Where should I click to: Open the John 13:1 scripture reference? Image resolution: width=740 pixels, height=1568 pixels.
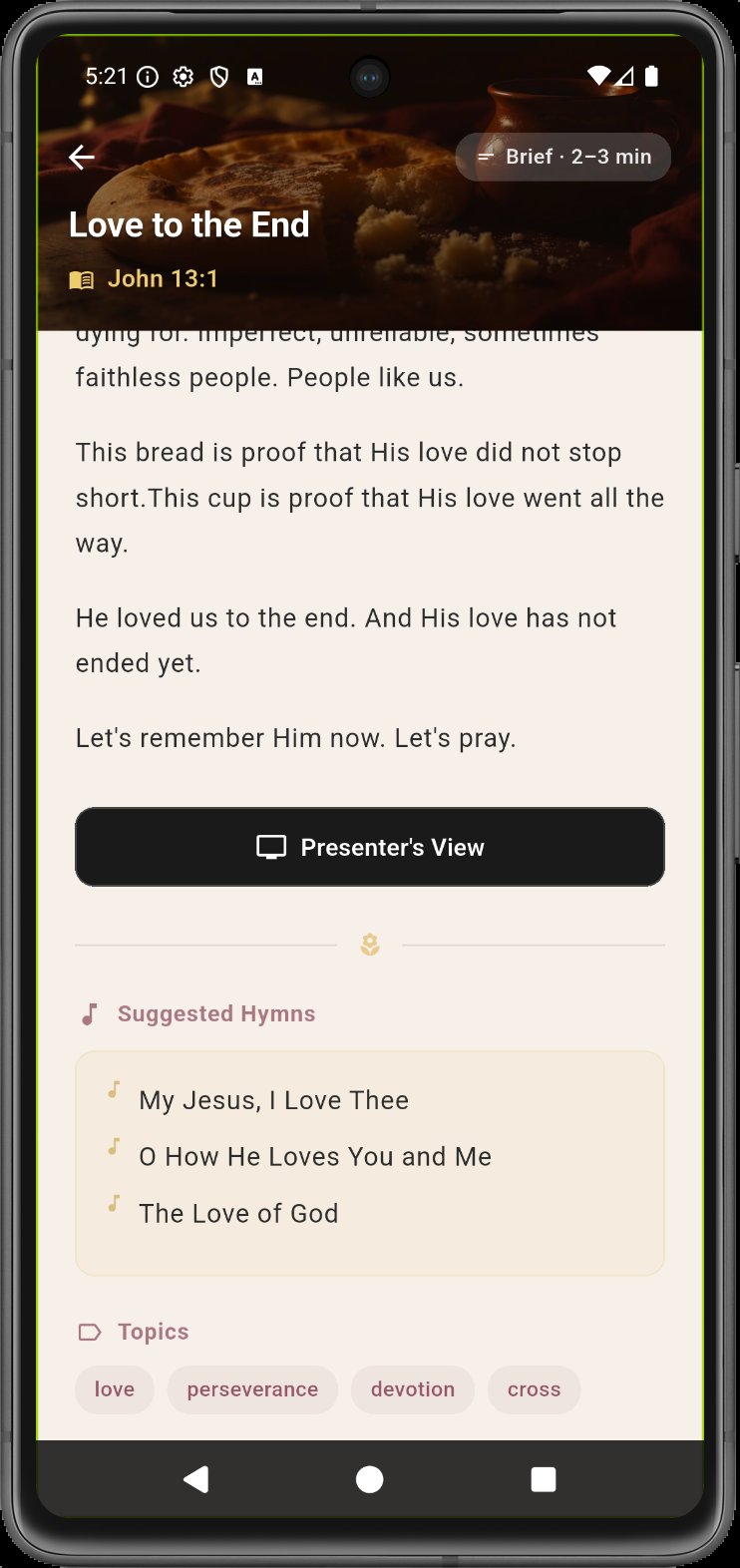145,279
